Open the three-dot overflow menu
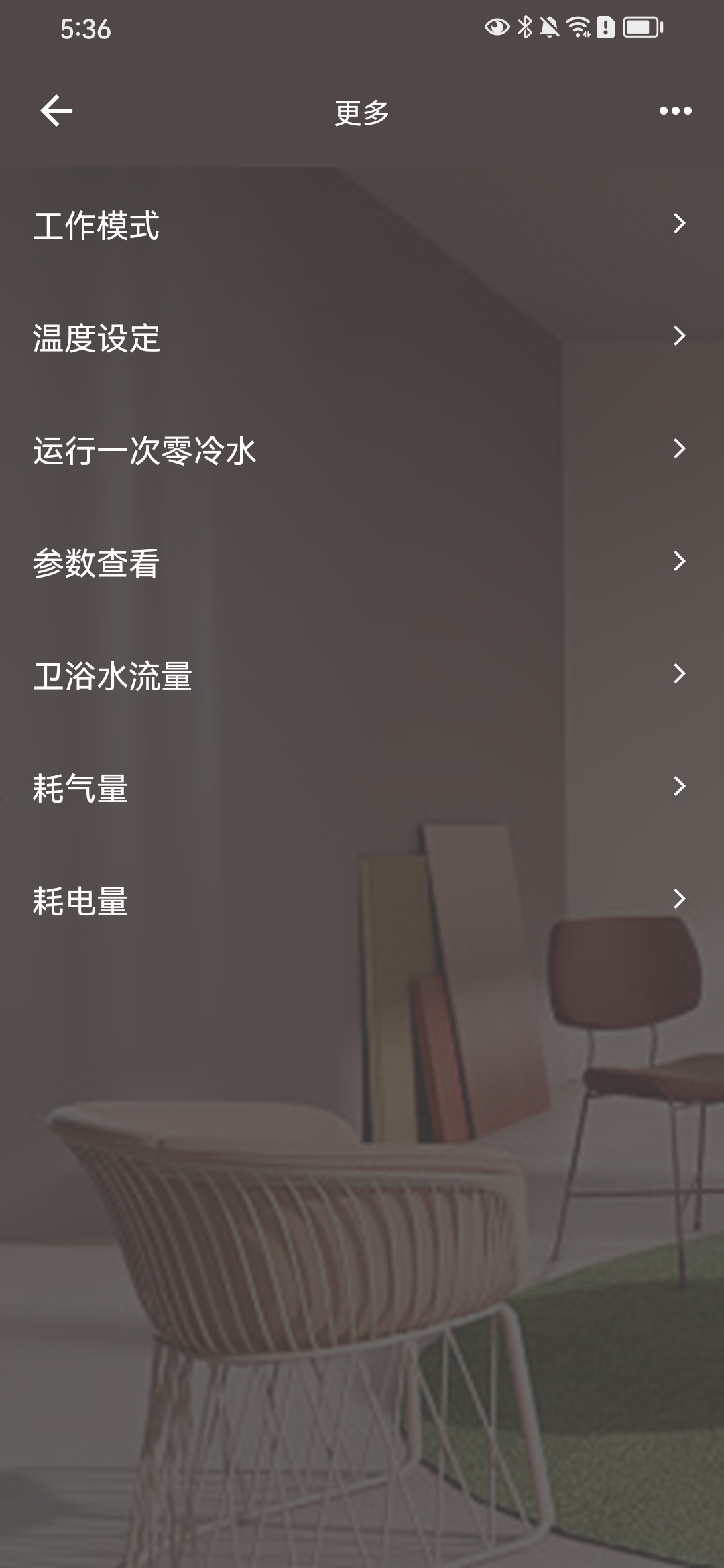The width and height of the screenshot is (724, 1568). tap(675, 111)
